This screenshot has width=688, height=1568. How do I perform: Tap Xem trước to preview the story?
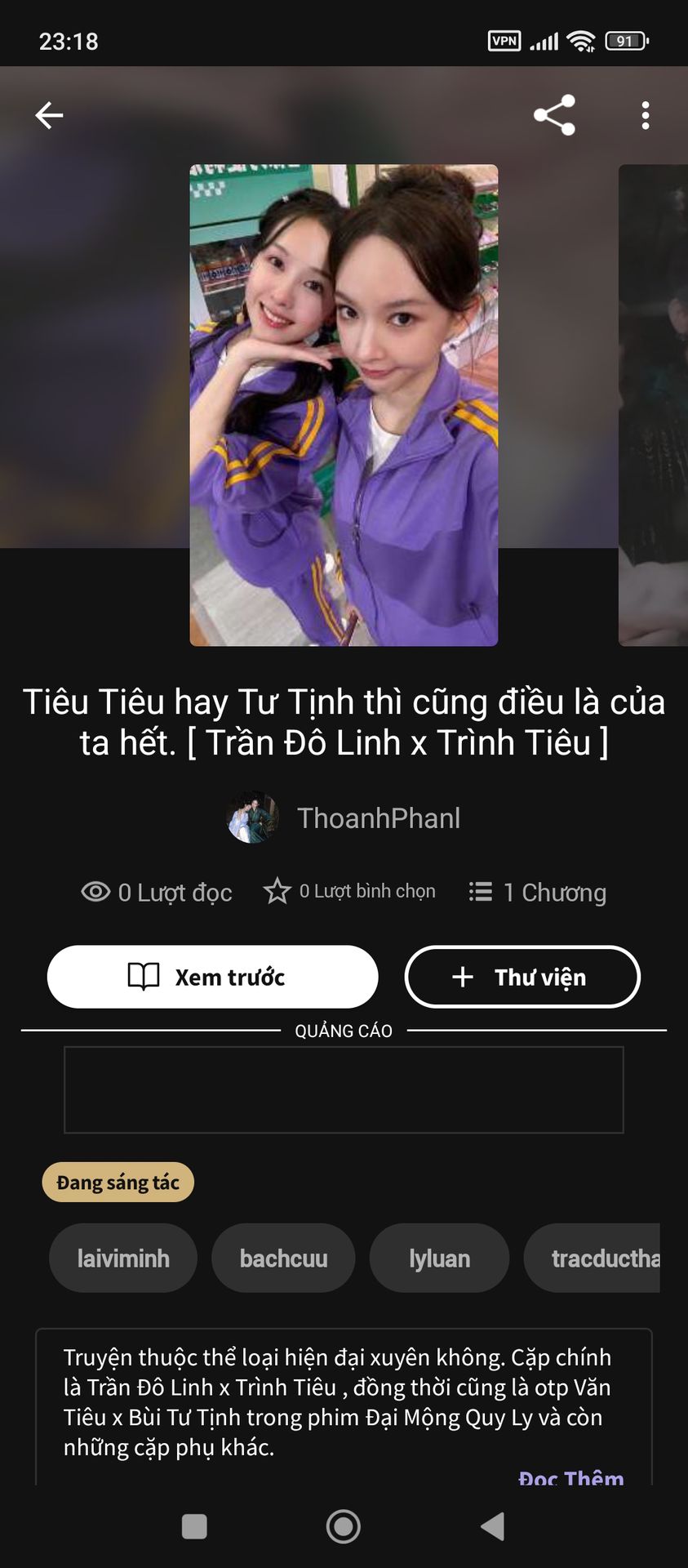tap(212, 977)
